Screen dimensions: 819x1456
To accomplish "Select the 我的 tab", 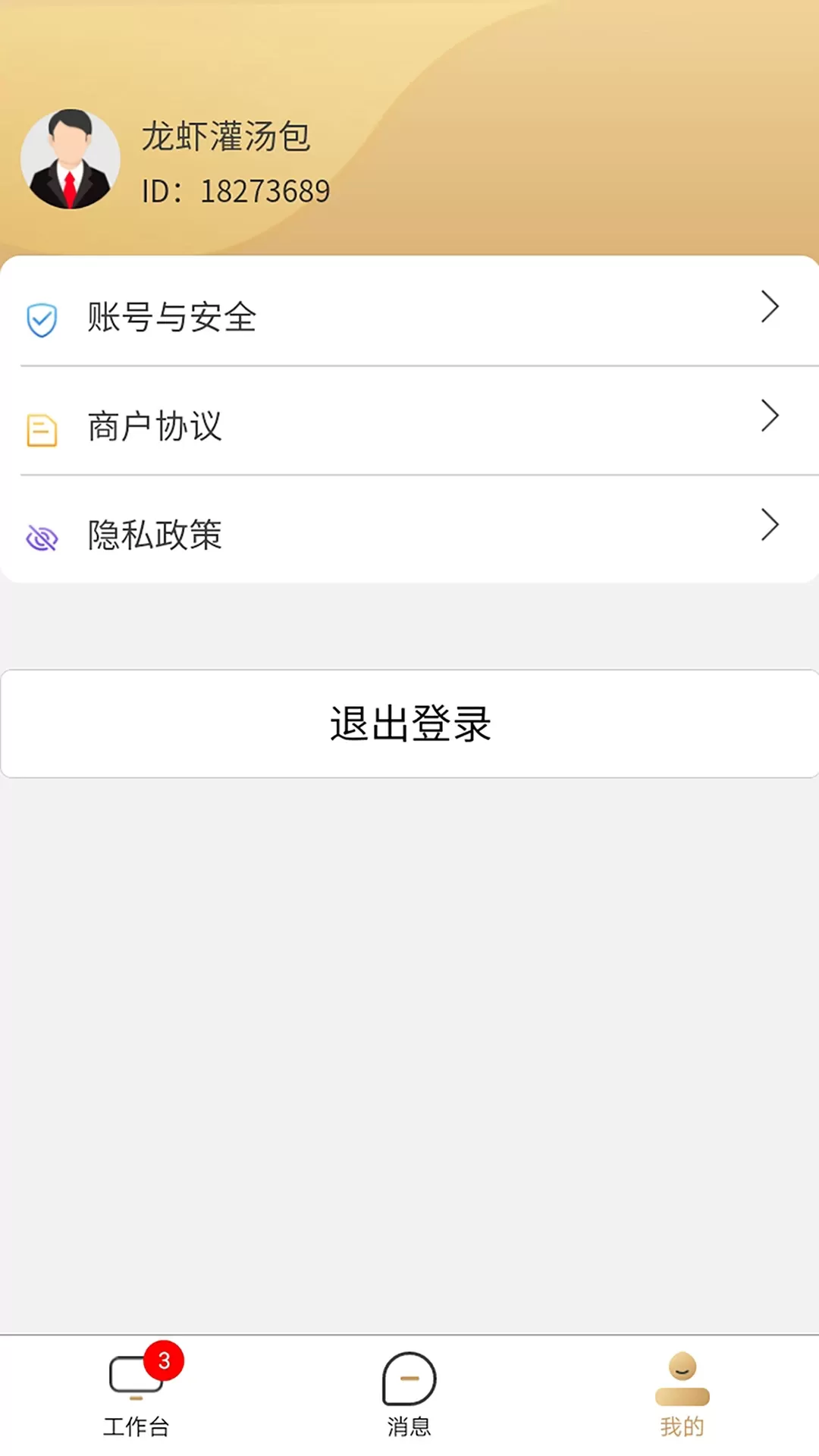I will coord(682,1395).
